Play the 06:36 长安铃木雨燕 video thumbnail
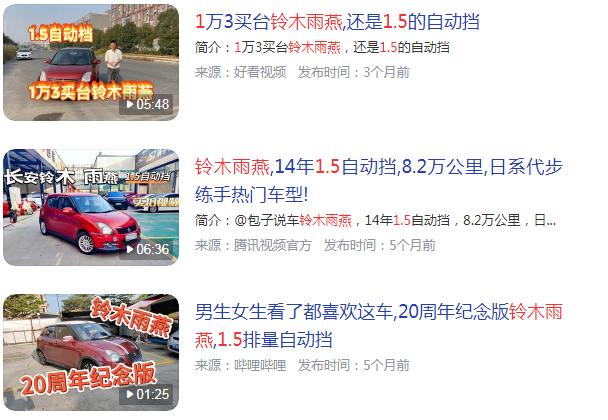 (x=91, y=208)
